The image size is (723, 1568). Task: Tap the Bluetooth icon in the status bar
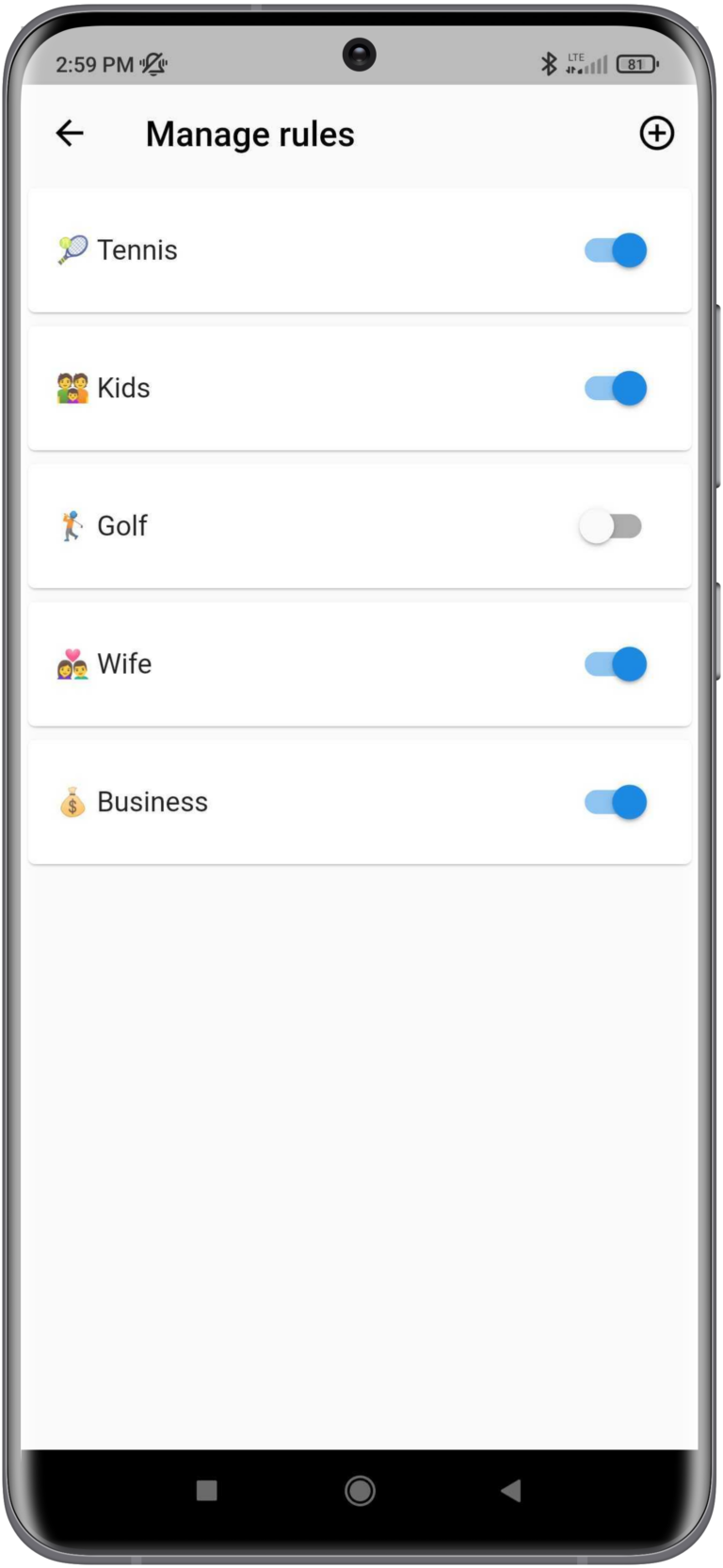(x=549, y=62)
